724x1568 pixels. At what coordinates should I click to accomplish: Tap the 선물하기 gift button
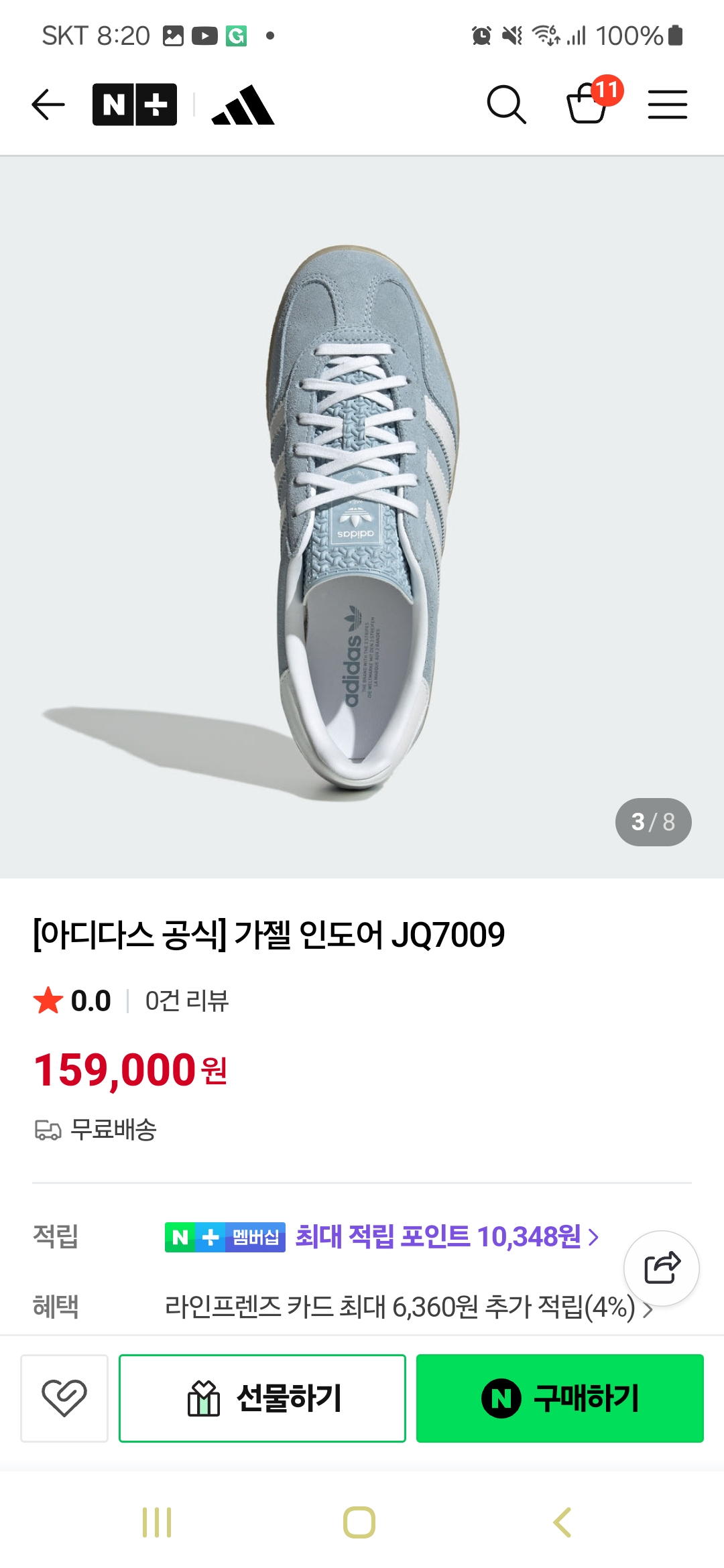point(262,1398)
